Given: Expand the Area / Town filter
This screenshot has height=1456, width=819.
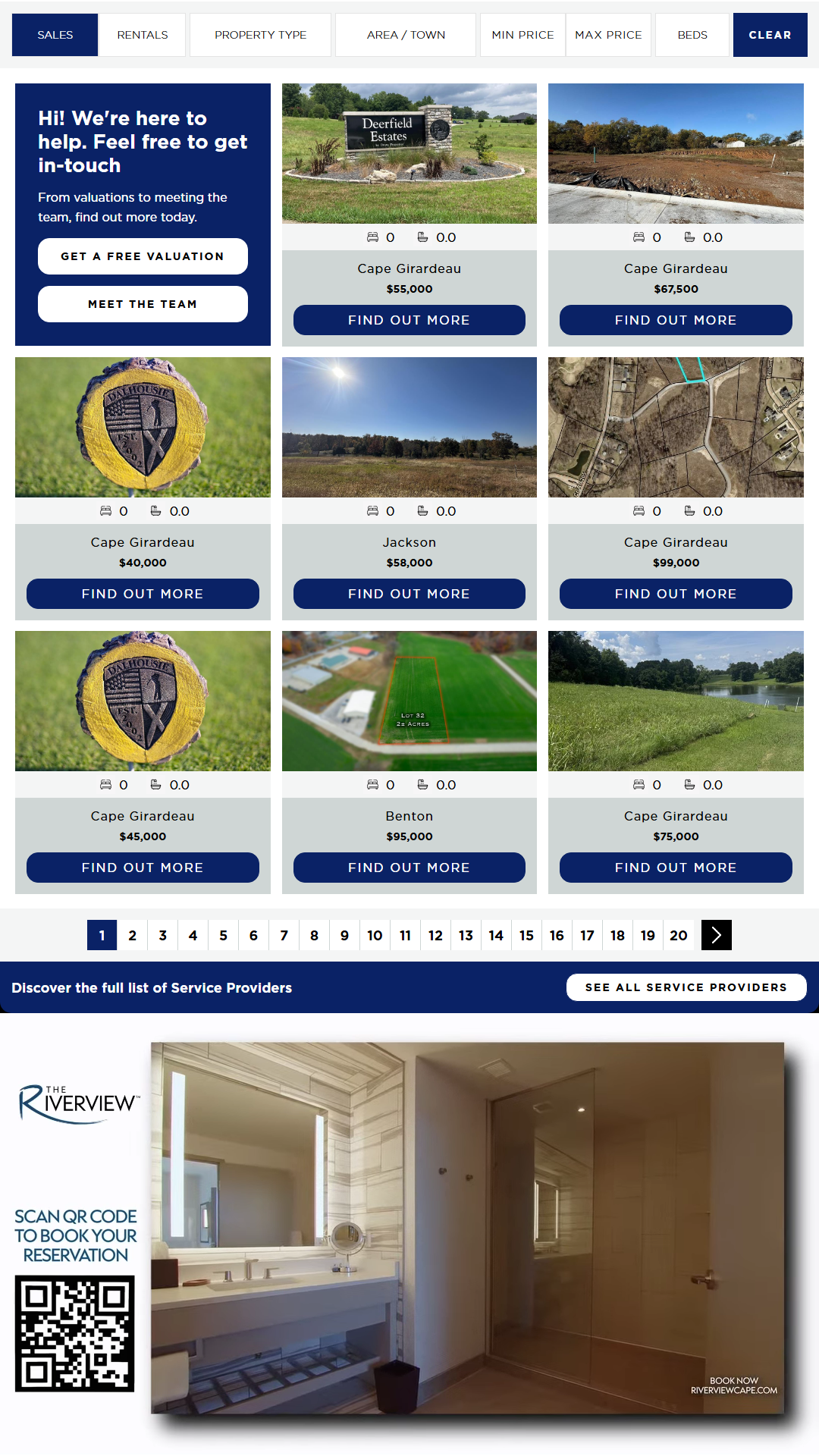Looking at the screenshot, I should click(406, 35).
